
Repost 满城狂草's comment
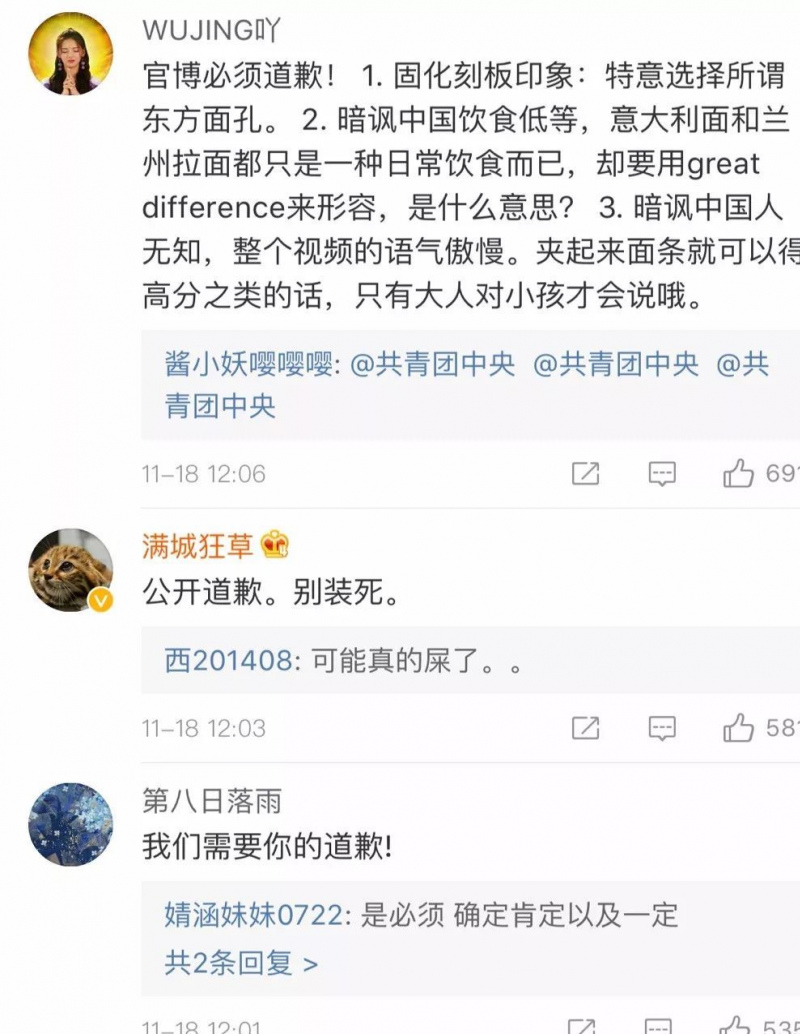[585, 728]
